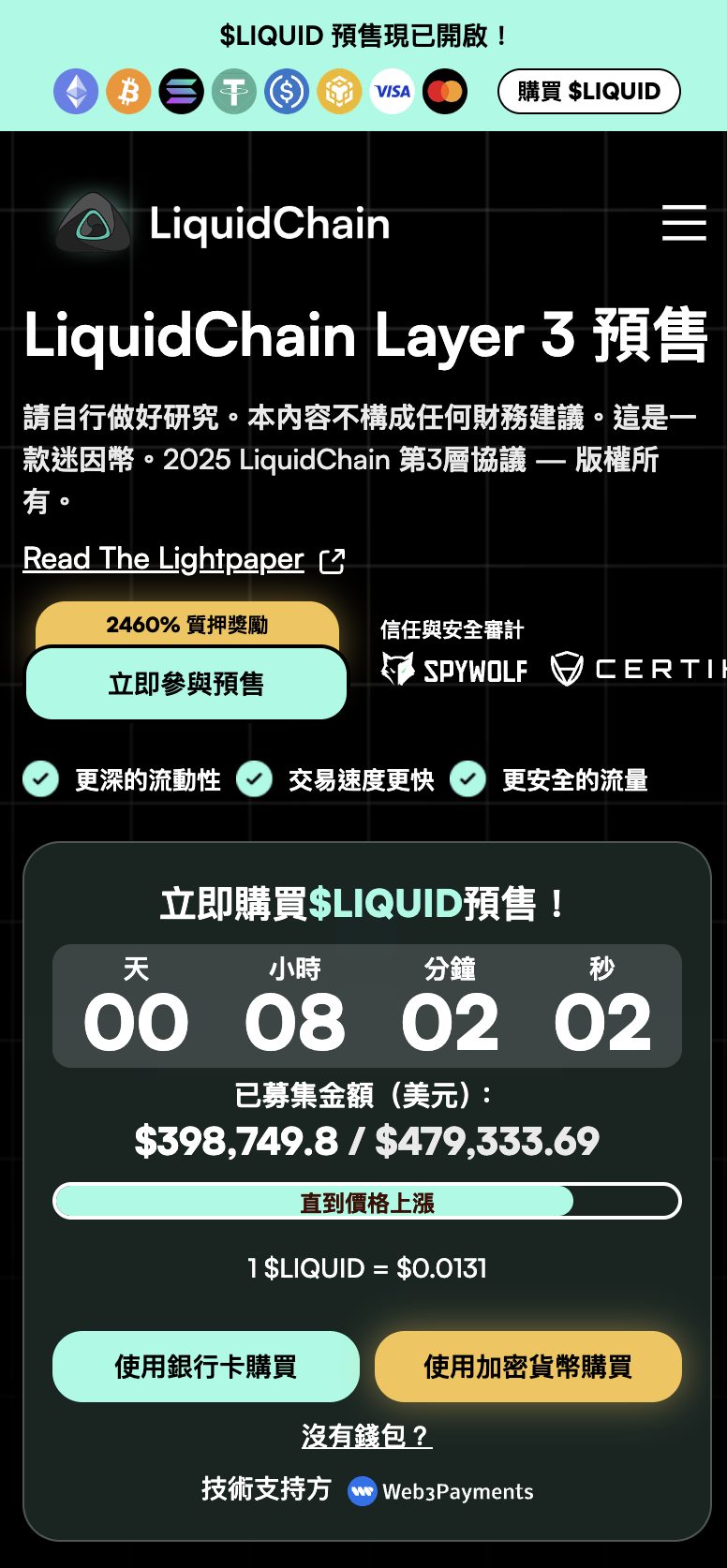Tap 立即參與預售 to join the presale
727x1568 pixels.
(x=186, y=684)
